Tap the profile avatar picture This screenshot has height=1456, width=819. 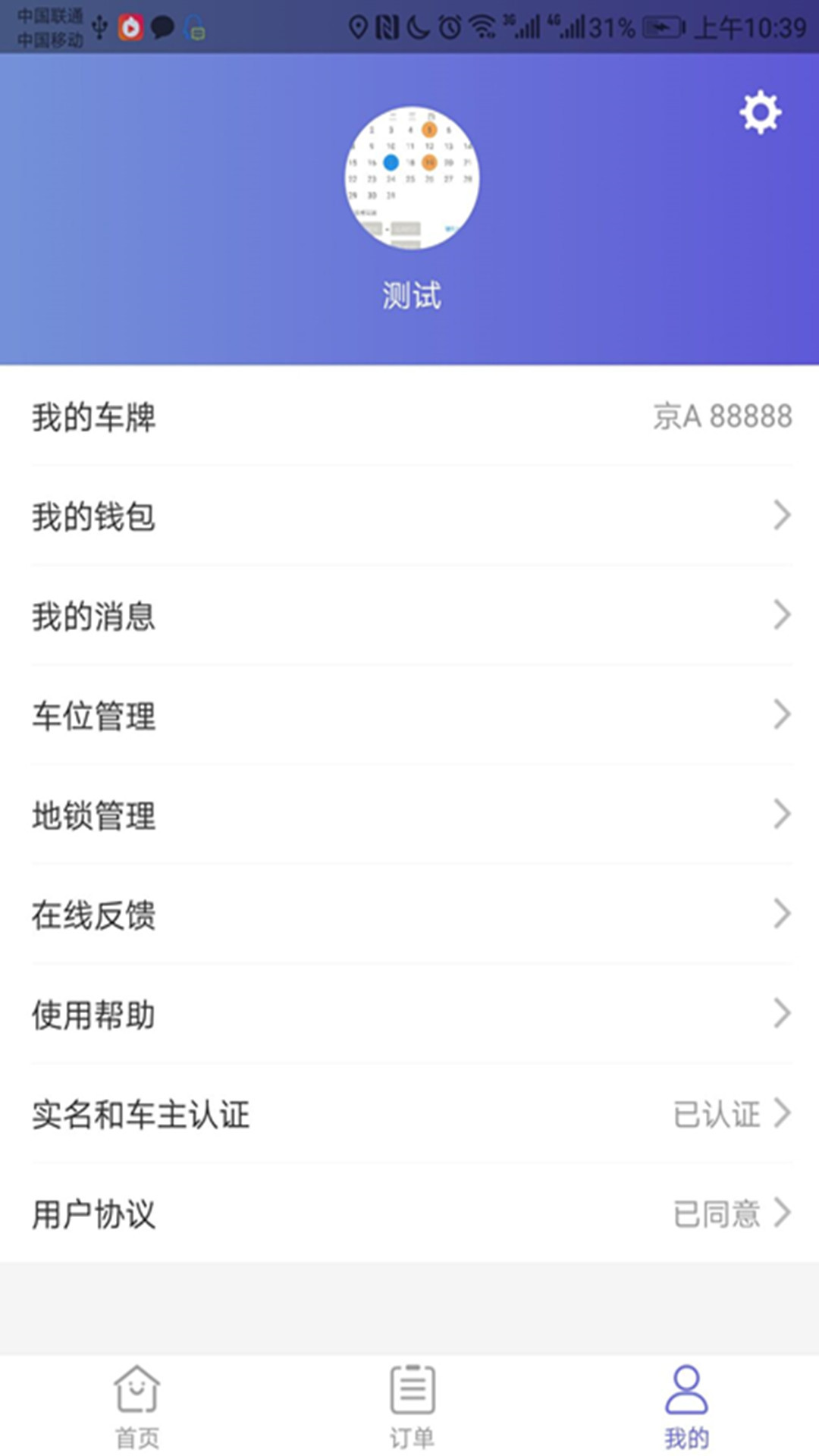pos(411,177)
